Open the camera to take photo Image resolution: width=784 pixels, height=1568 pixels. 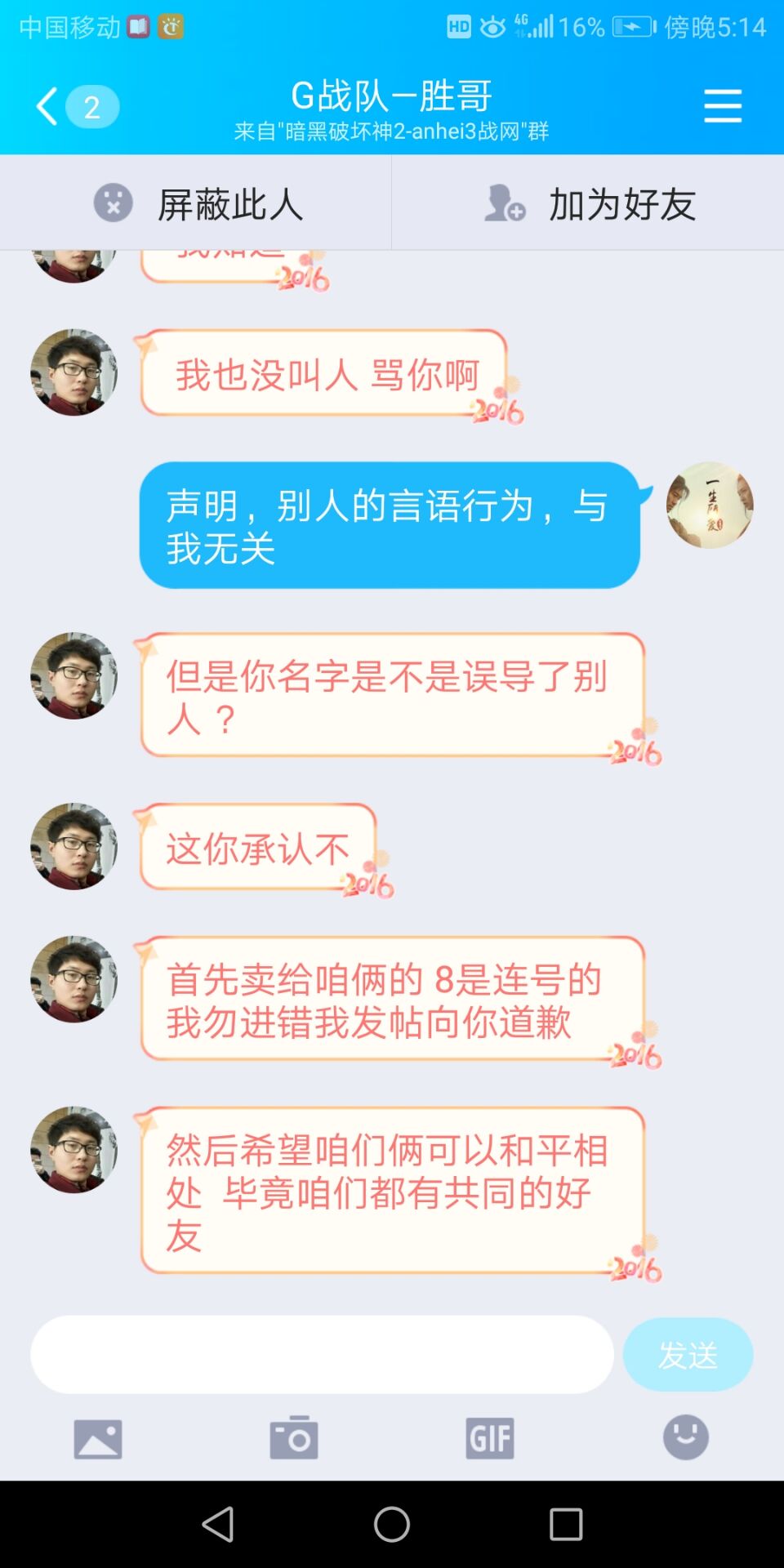294,1438
